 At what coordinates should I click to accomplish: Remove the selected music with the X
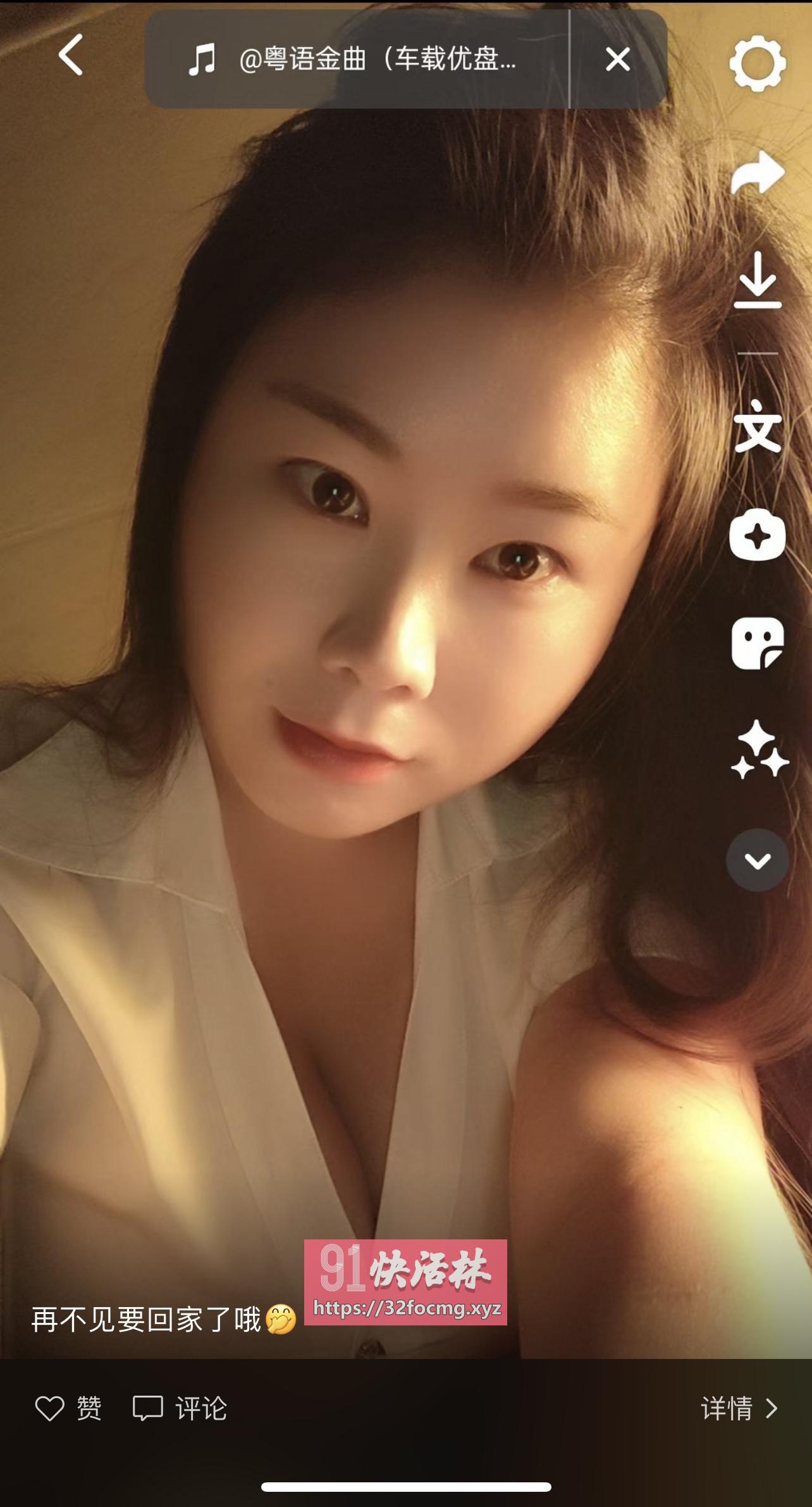tap(618, 59)
